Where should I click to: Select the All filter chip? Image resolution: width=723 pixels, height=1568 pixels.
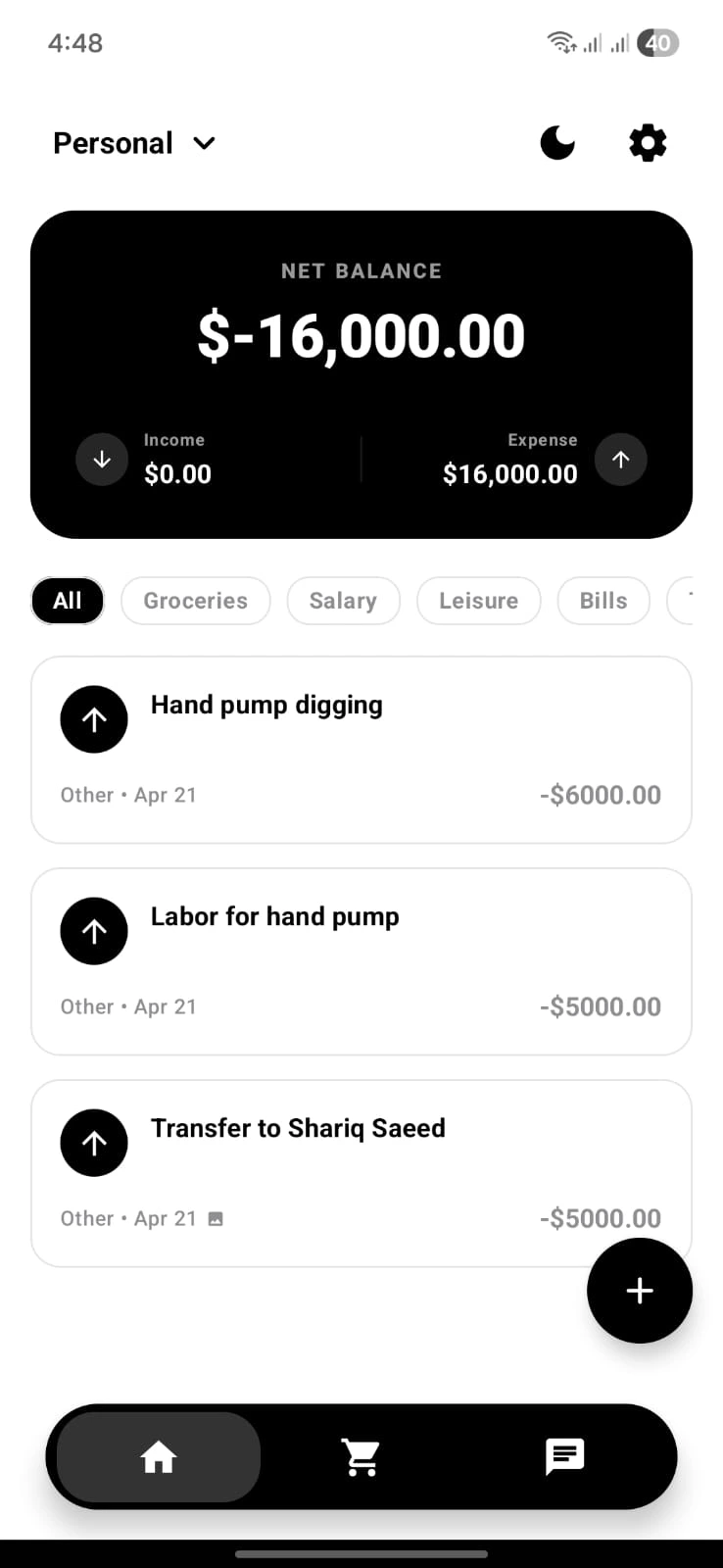coord(68,601)
